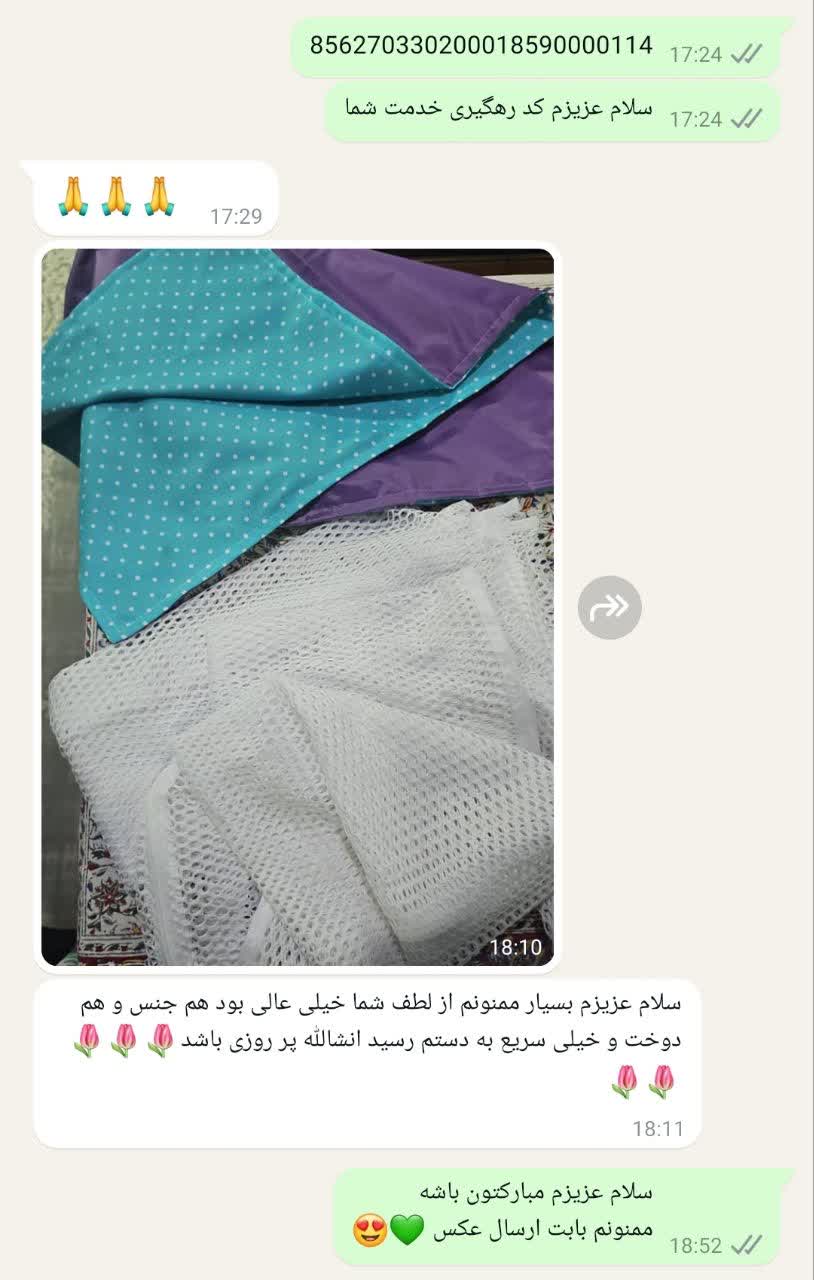
Task: Forward the photo using the arrow icon
Action: (609, 607)
